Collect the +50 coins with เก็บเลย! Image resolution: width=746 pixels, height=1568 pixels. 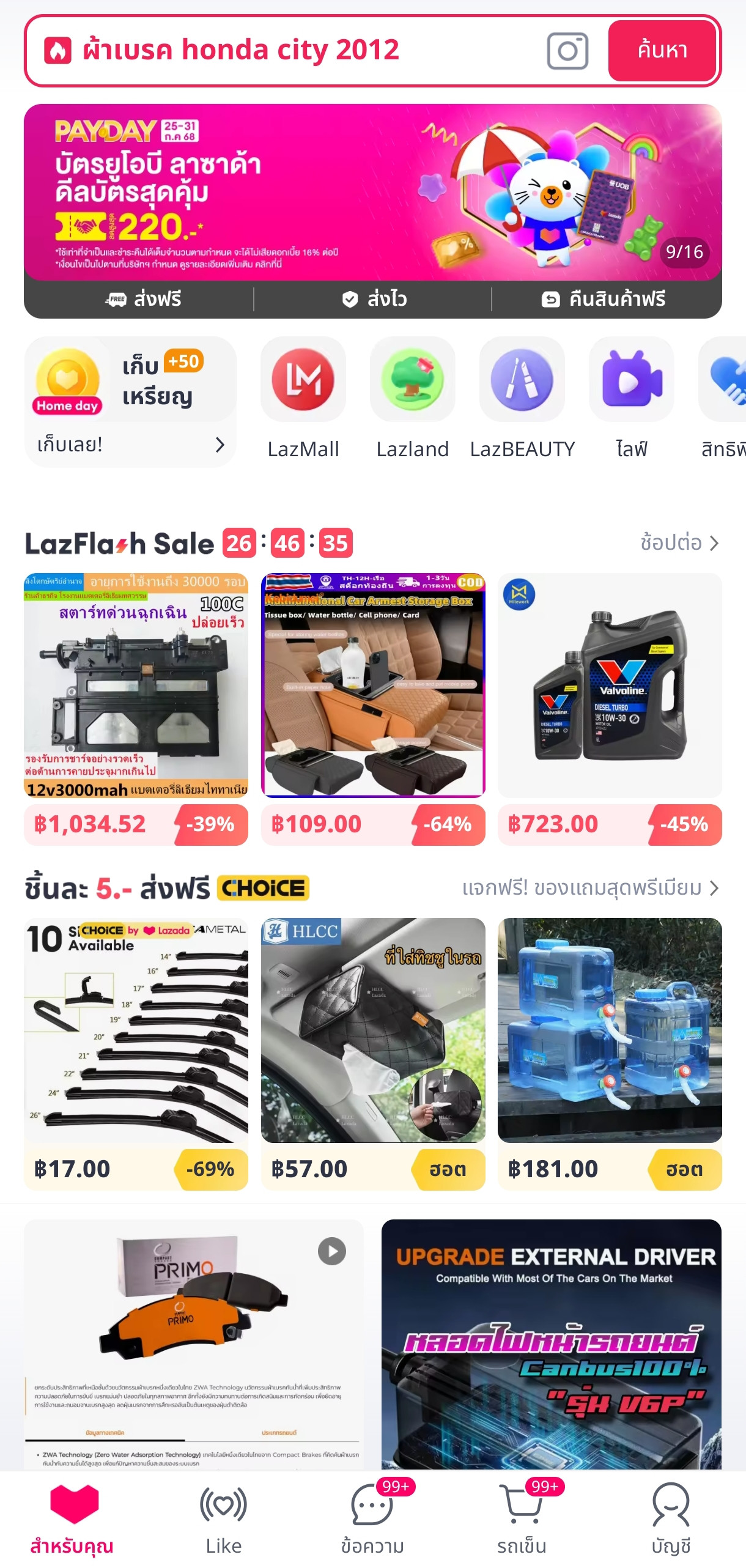(x=130, y=444)
